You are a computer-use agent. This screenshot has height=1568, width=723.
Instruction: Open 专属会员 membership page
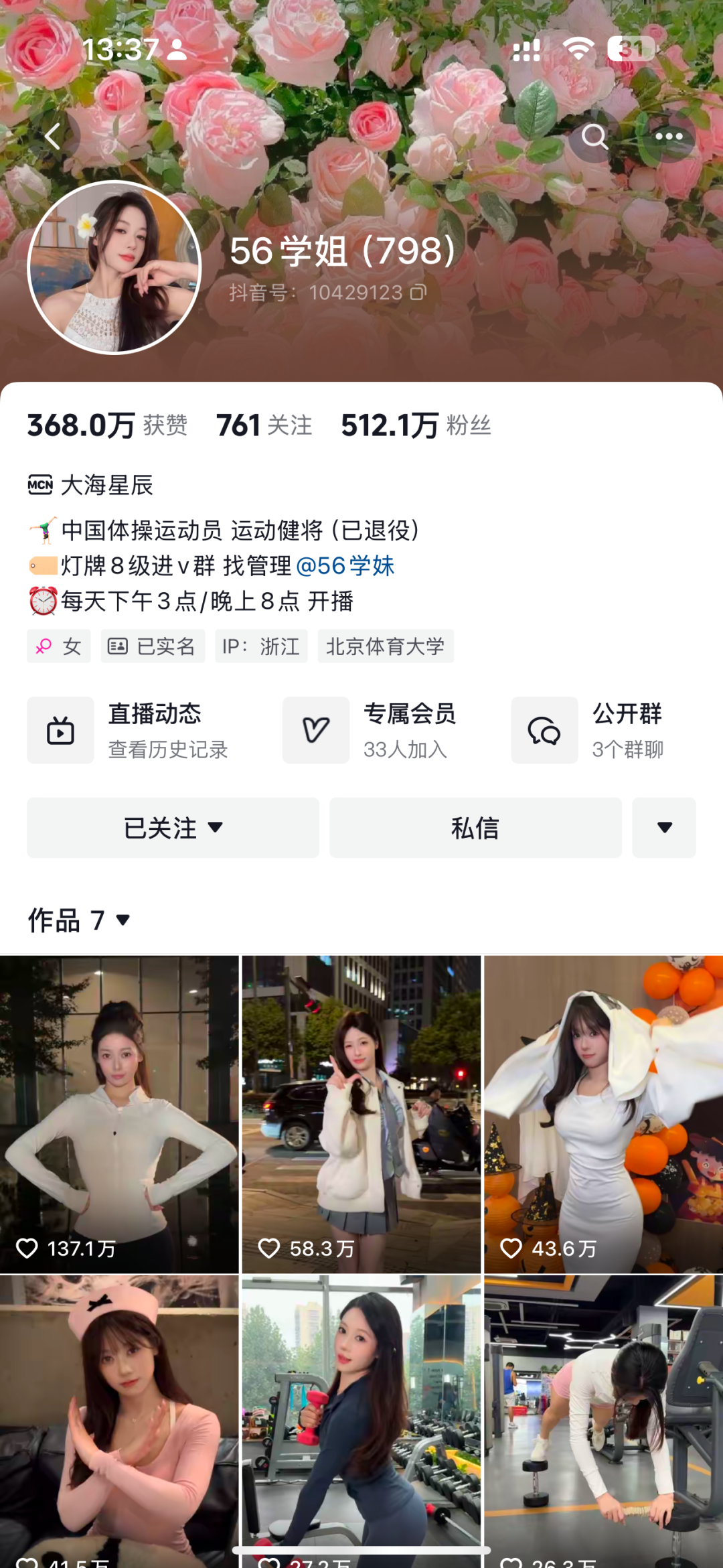click(x=370, y=730)
